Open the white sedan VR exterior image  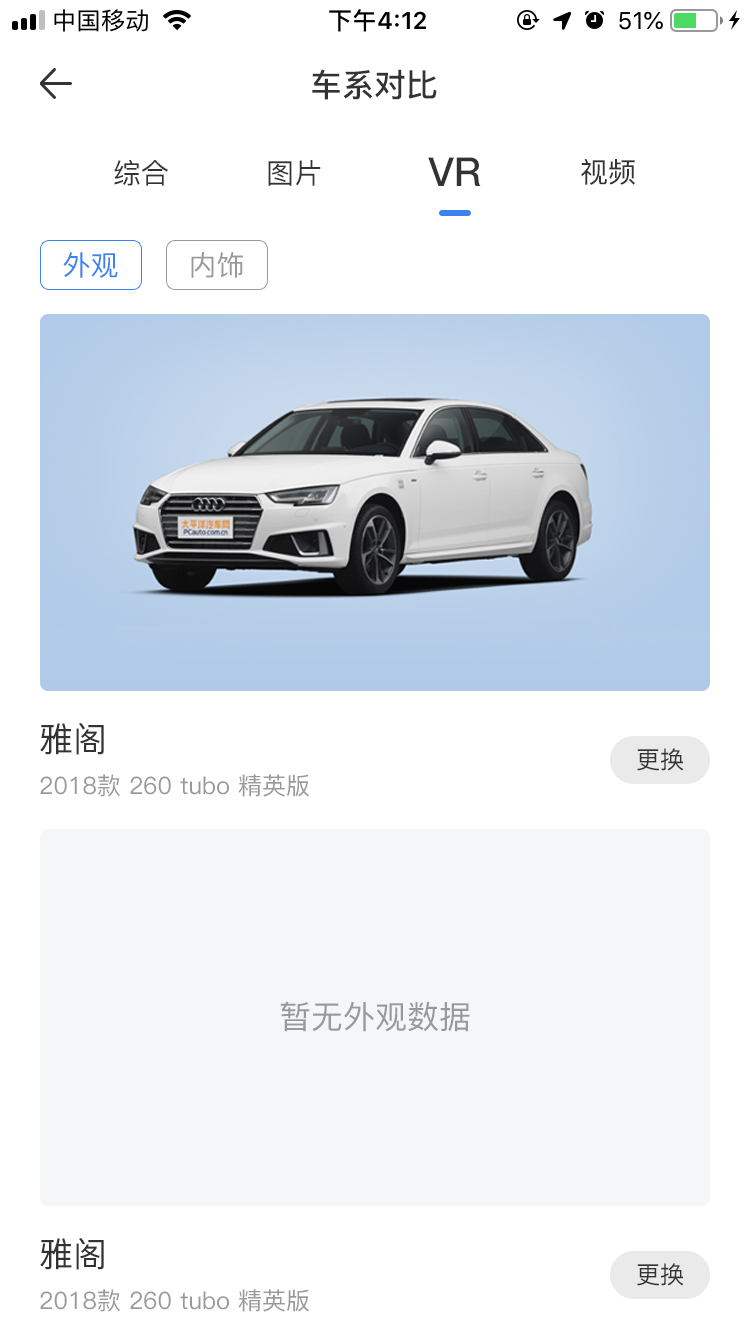(375, 502)
